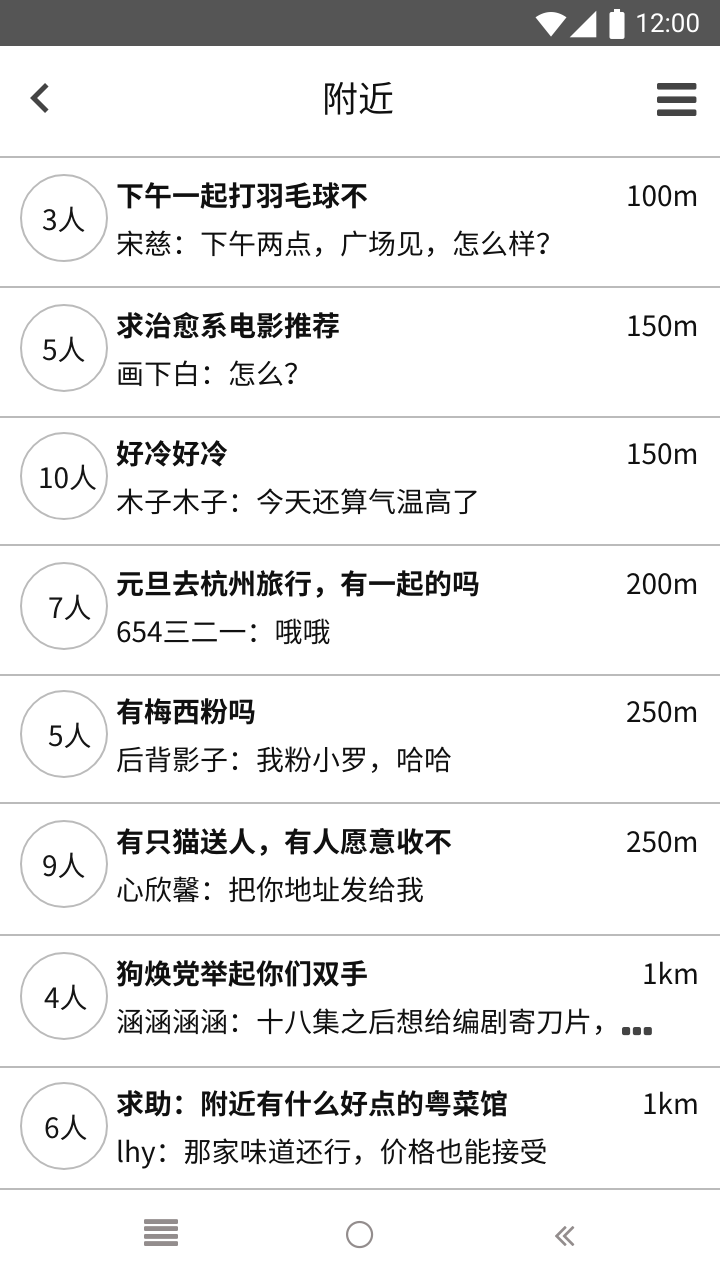The image size is (720, 1280).
Task: Select the 狗焕党举起你们双手 group
Action: tap(360, 999)
